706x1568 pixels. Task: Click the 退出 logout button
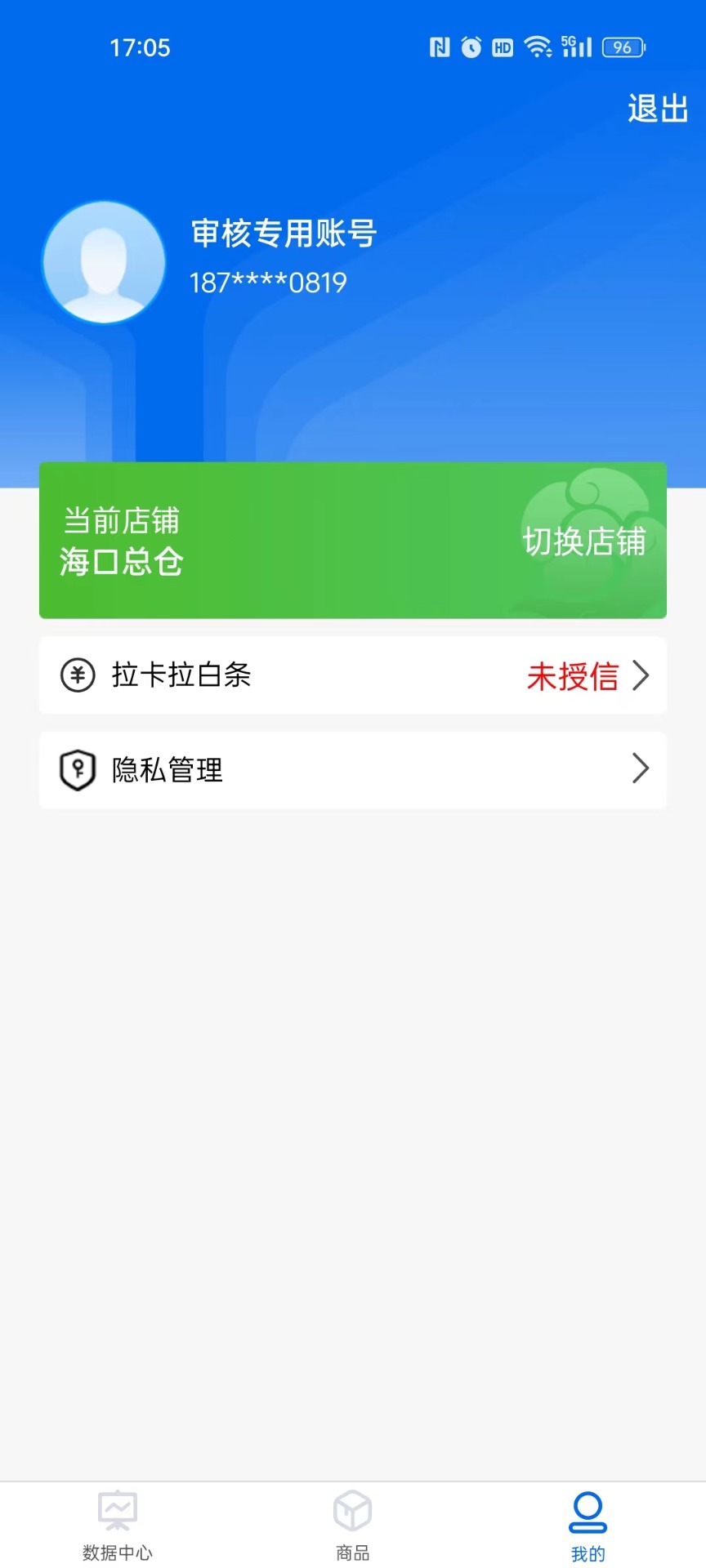(x=656, y=107)
